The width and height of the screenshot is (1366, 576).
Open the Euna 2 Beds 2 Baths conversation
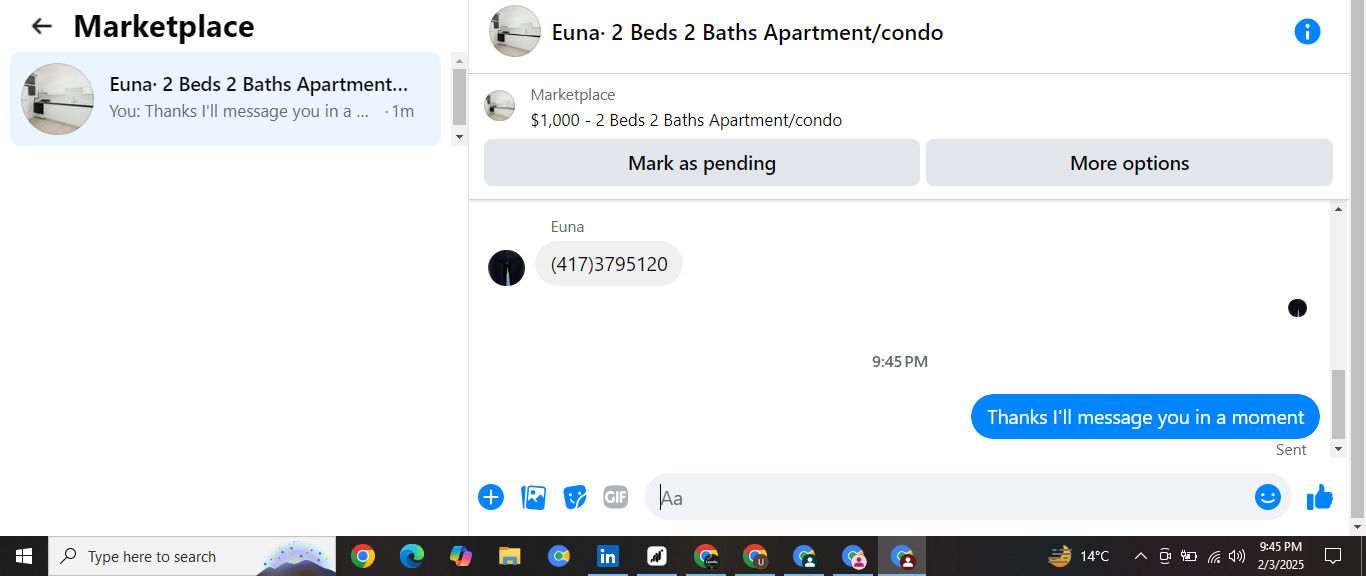225,99
